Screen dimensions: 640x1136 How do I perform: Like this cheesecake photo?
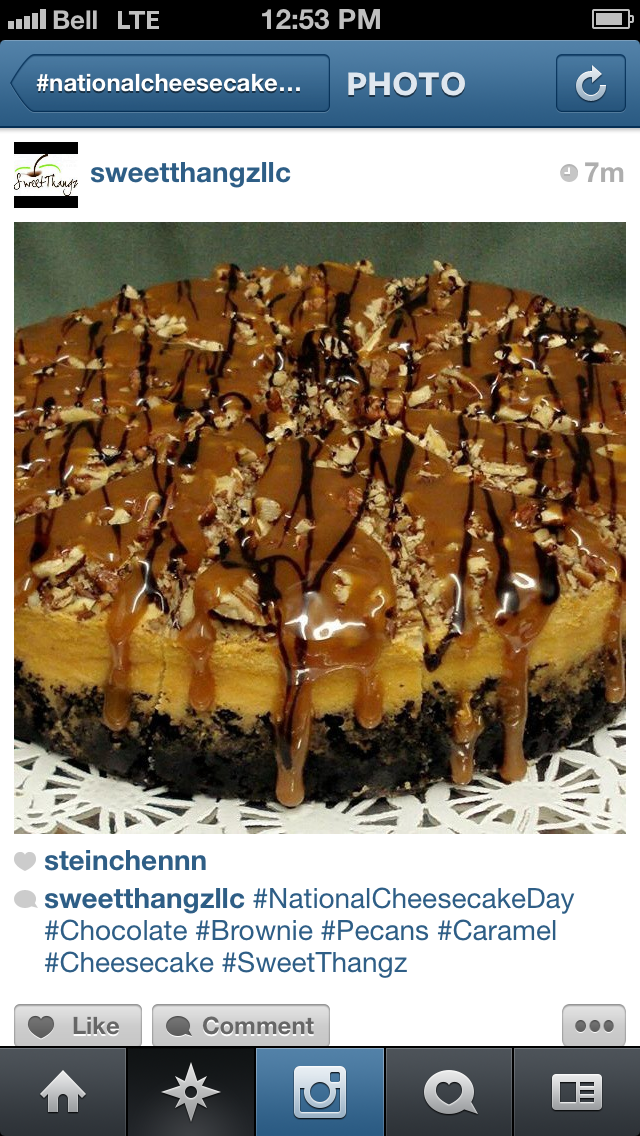(78, 1026)
